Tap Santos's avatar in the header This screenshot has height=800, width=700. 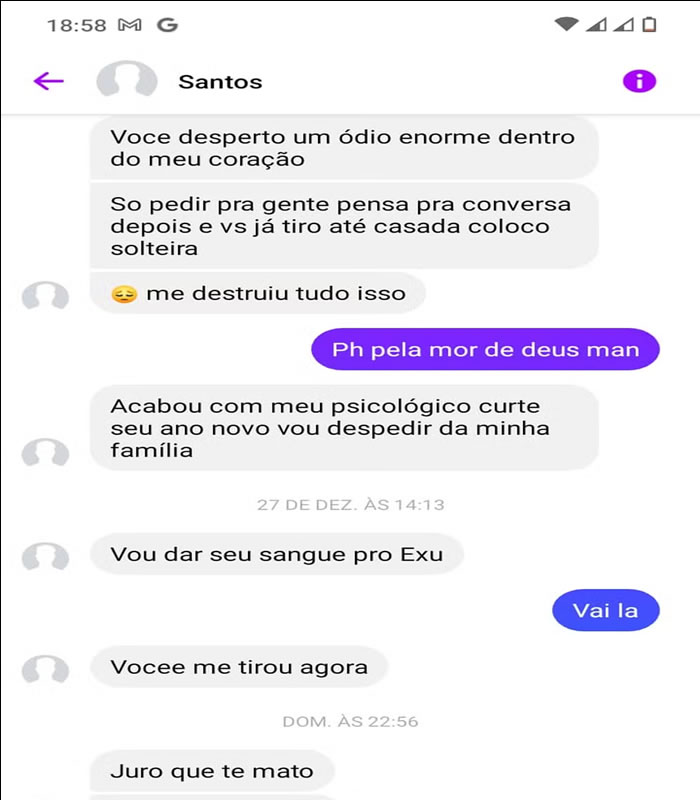click(x=127, y=81)
